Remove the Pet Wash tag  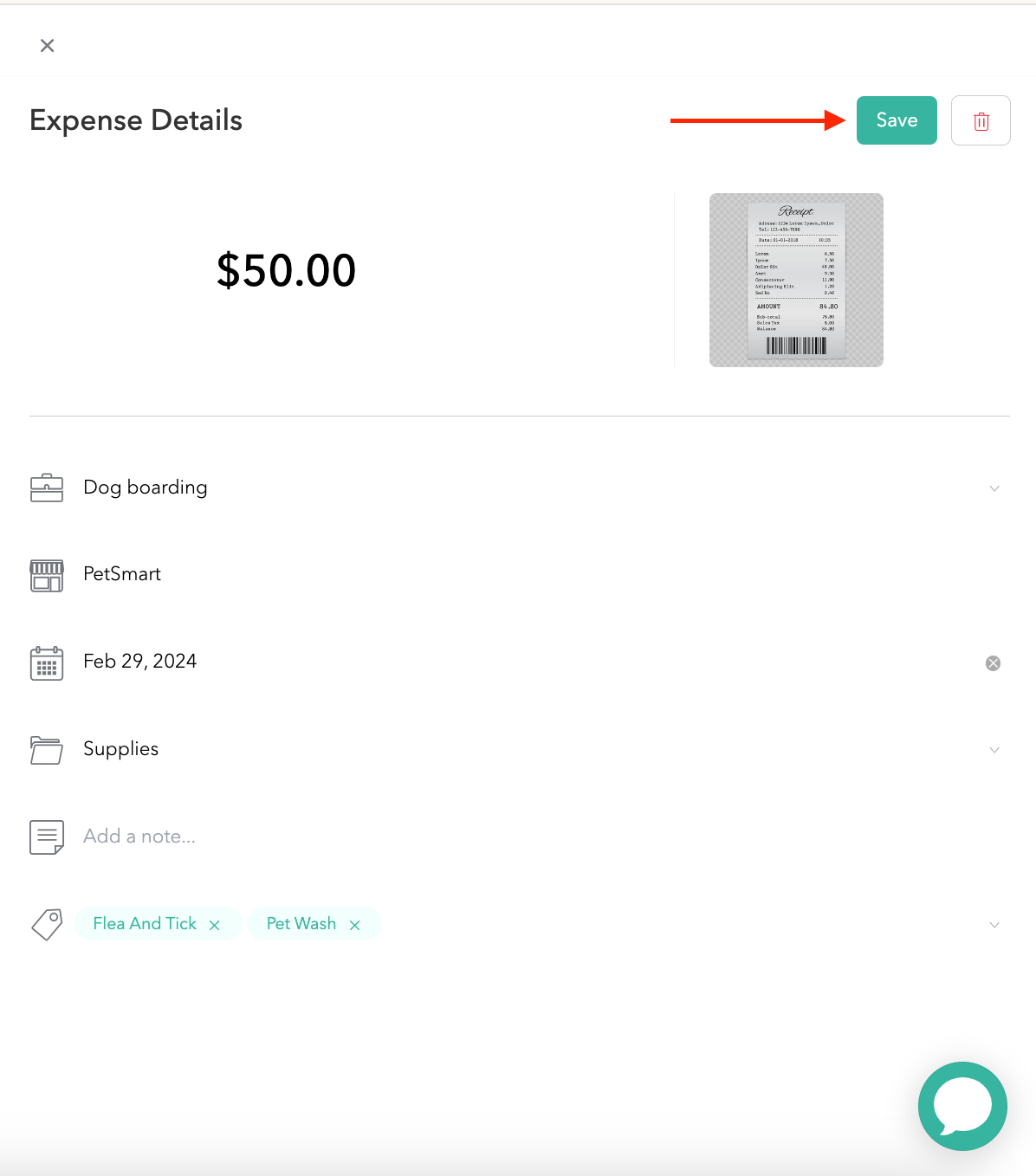354,925
